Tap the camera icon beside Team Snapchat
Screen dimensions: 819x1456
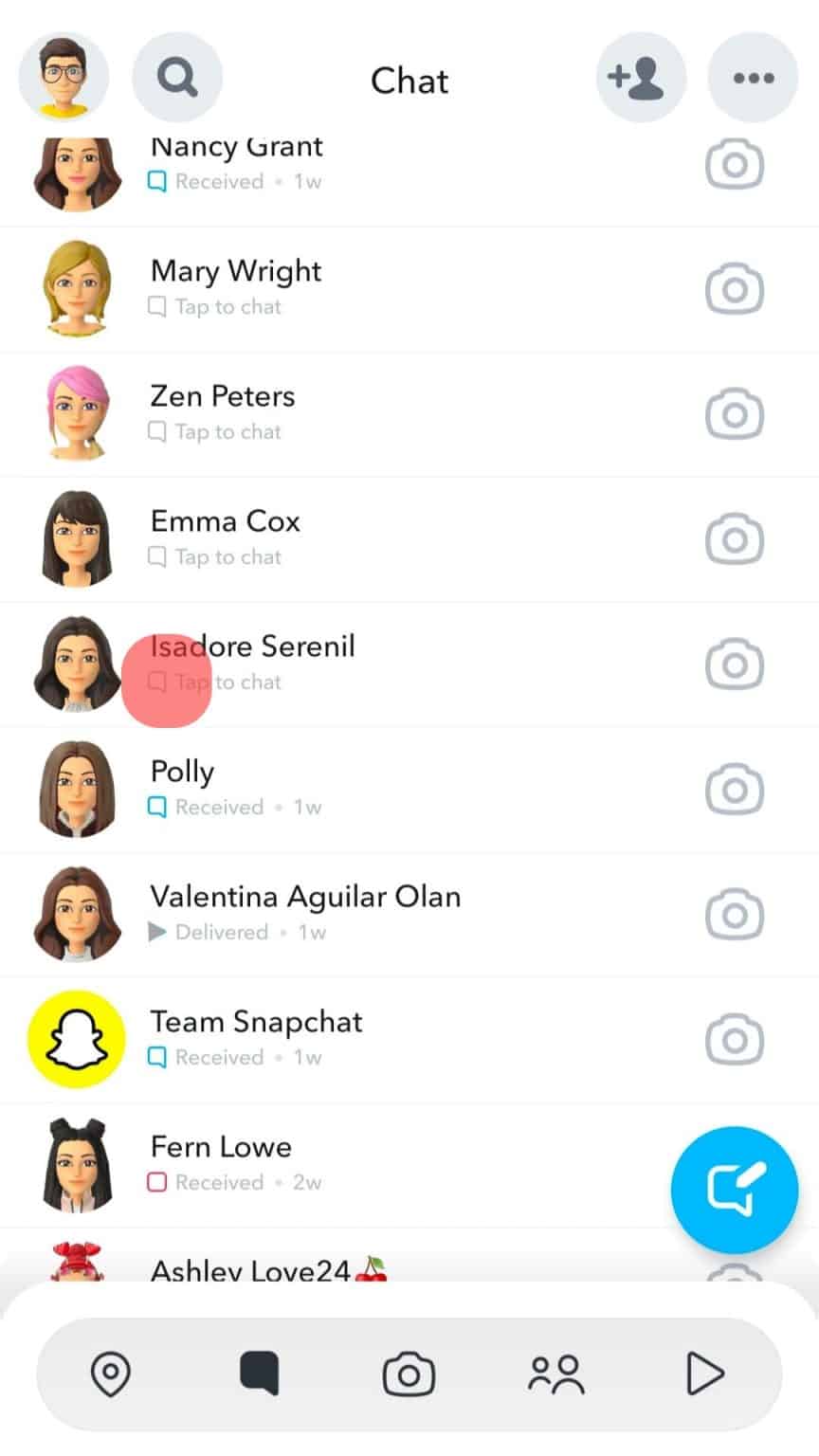[x=734, y=1039]
